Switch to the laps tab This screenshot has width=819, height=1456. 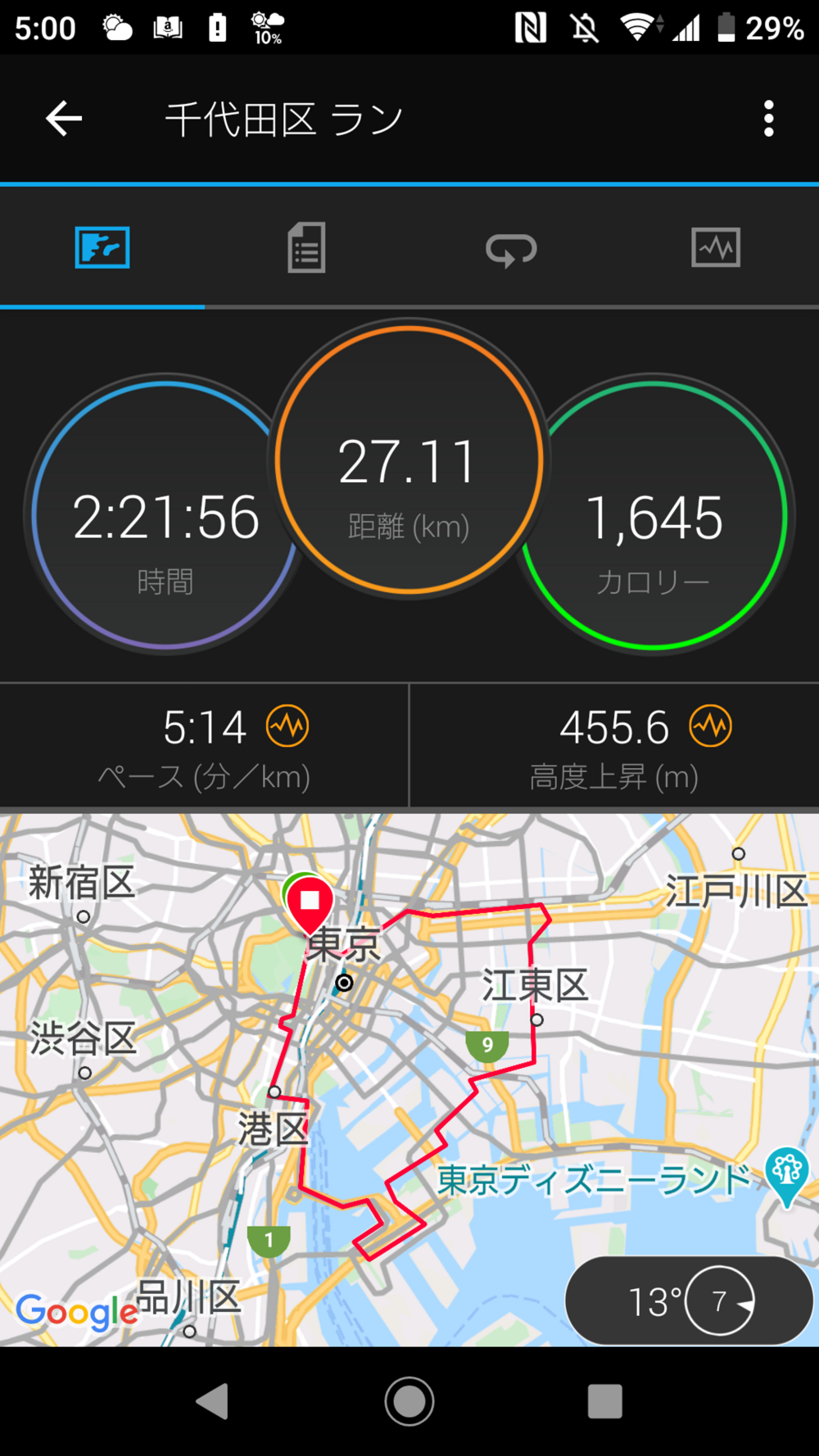pyautogui.click(x=511, y=247)
